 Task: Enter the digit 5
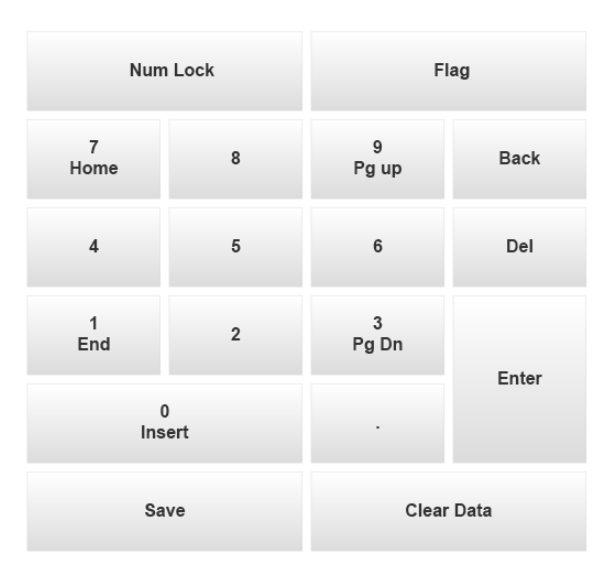click(x=235, y=247)
